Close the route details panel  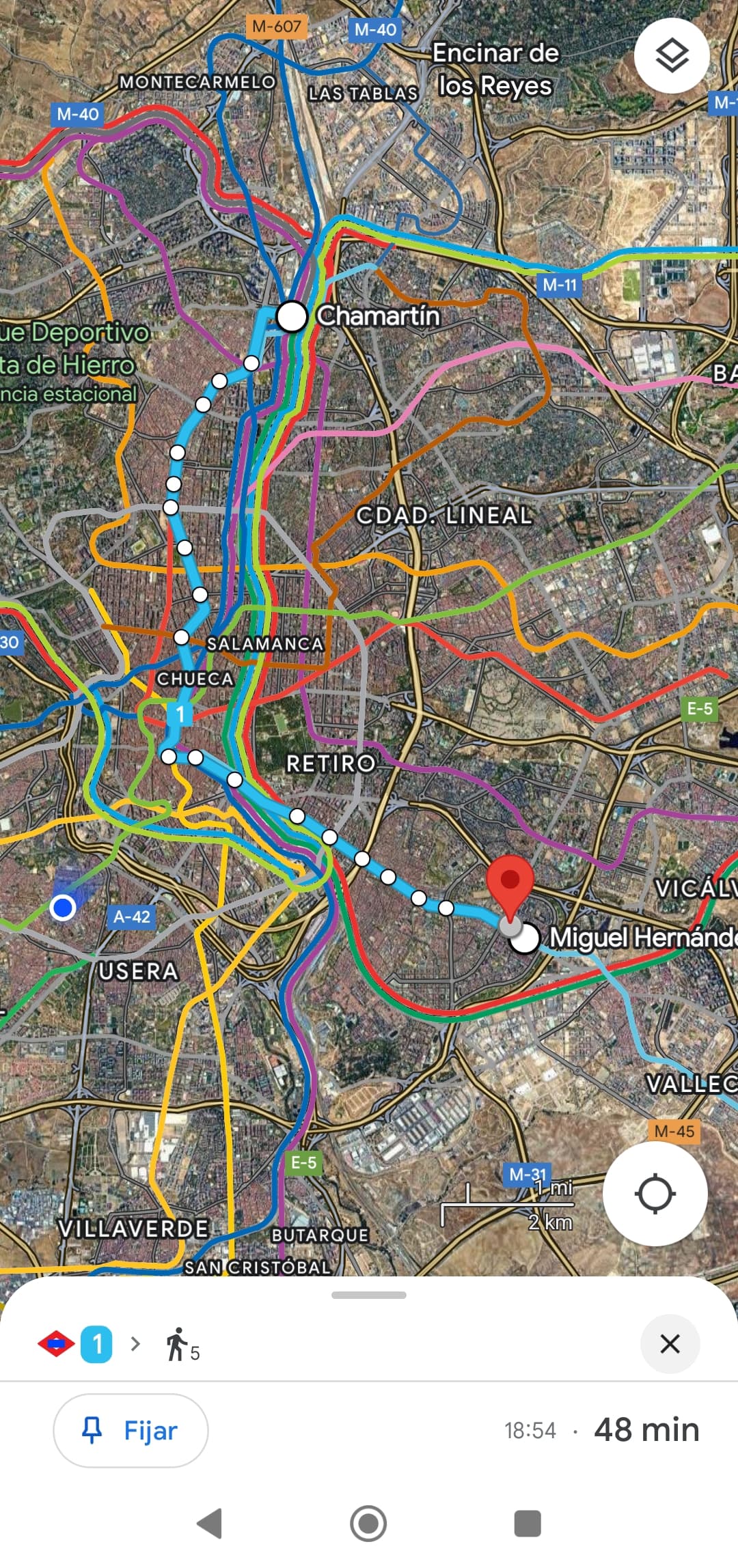[x=670, y=1343]
